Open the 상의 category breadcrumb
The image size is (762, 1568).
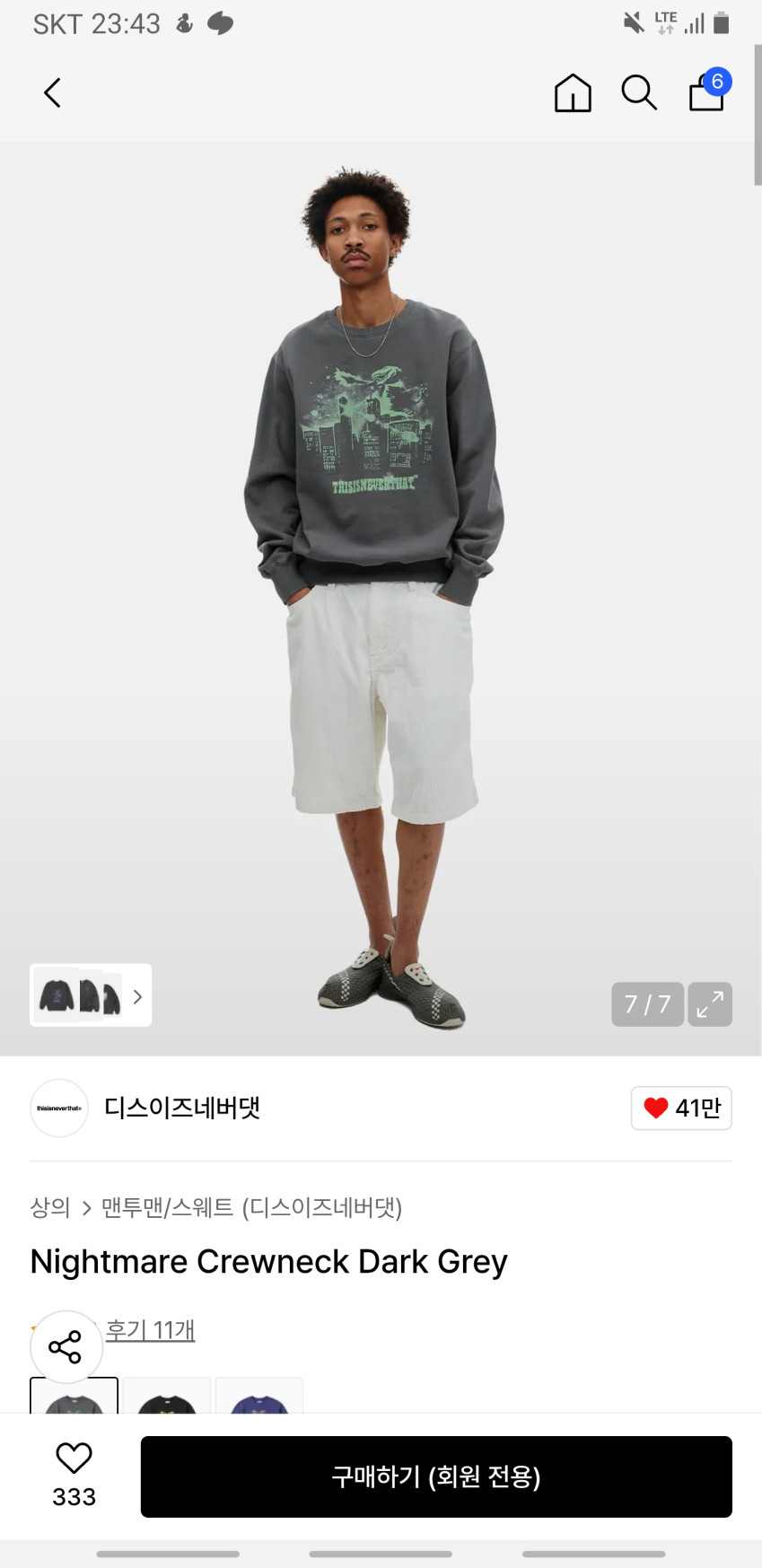50,1208
